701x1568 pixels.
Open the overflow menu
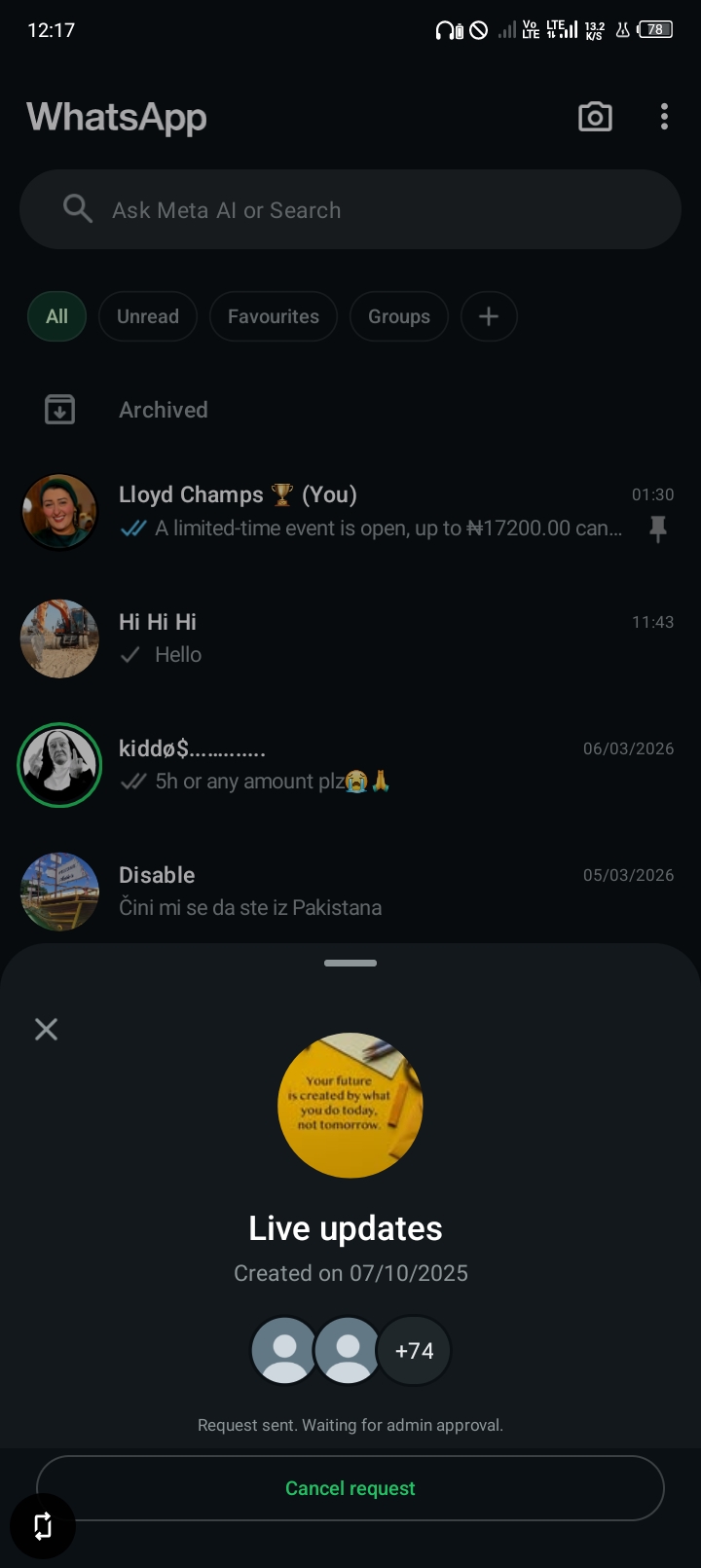coord(664,117)
